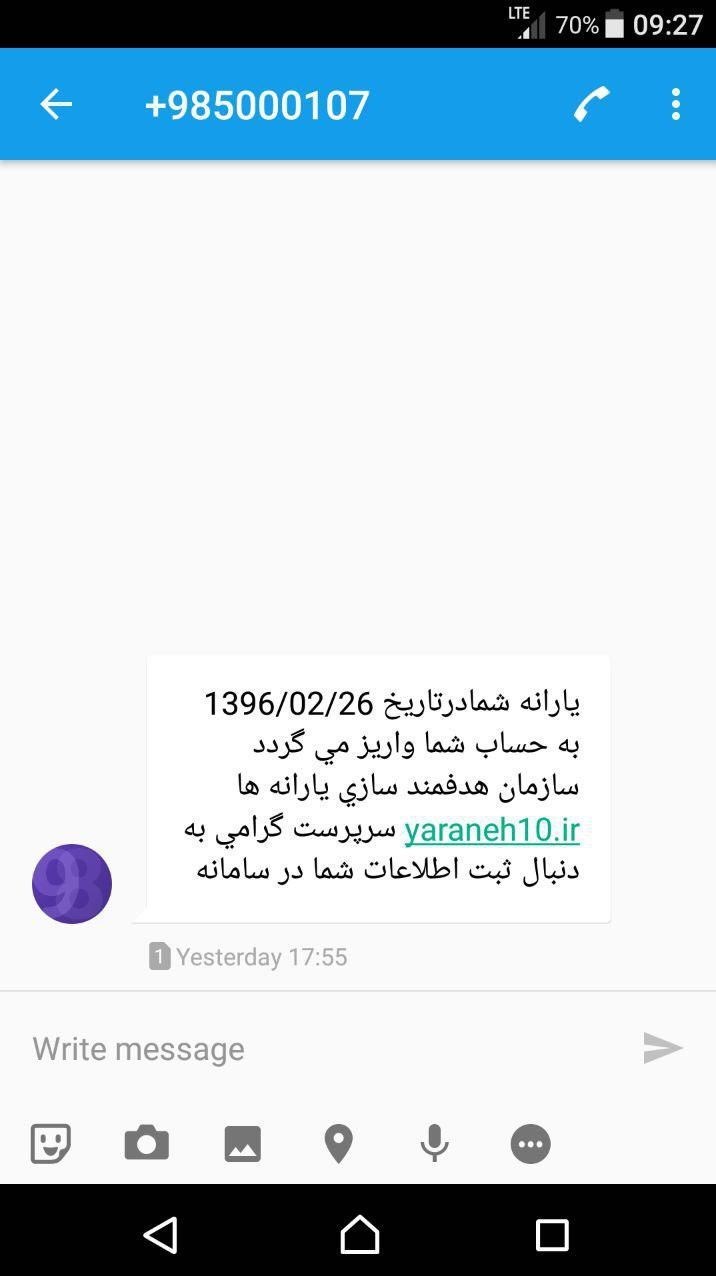Attach an image from the gallery
716x1276 pixels.
(243, 1143)
